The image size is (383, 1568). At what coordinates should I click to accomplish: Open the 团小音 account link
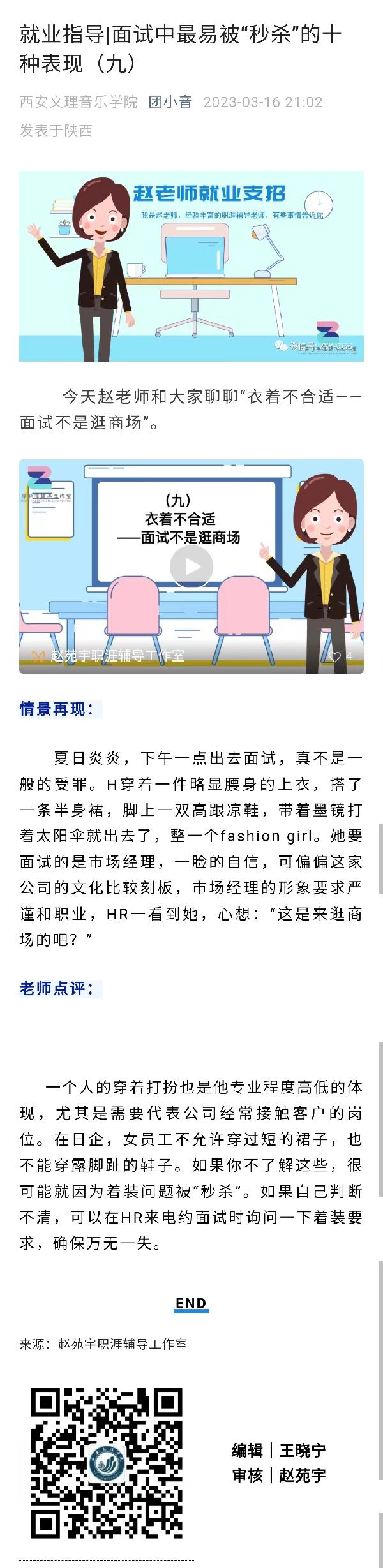pos(170,102)
